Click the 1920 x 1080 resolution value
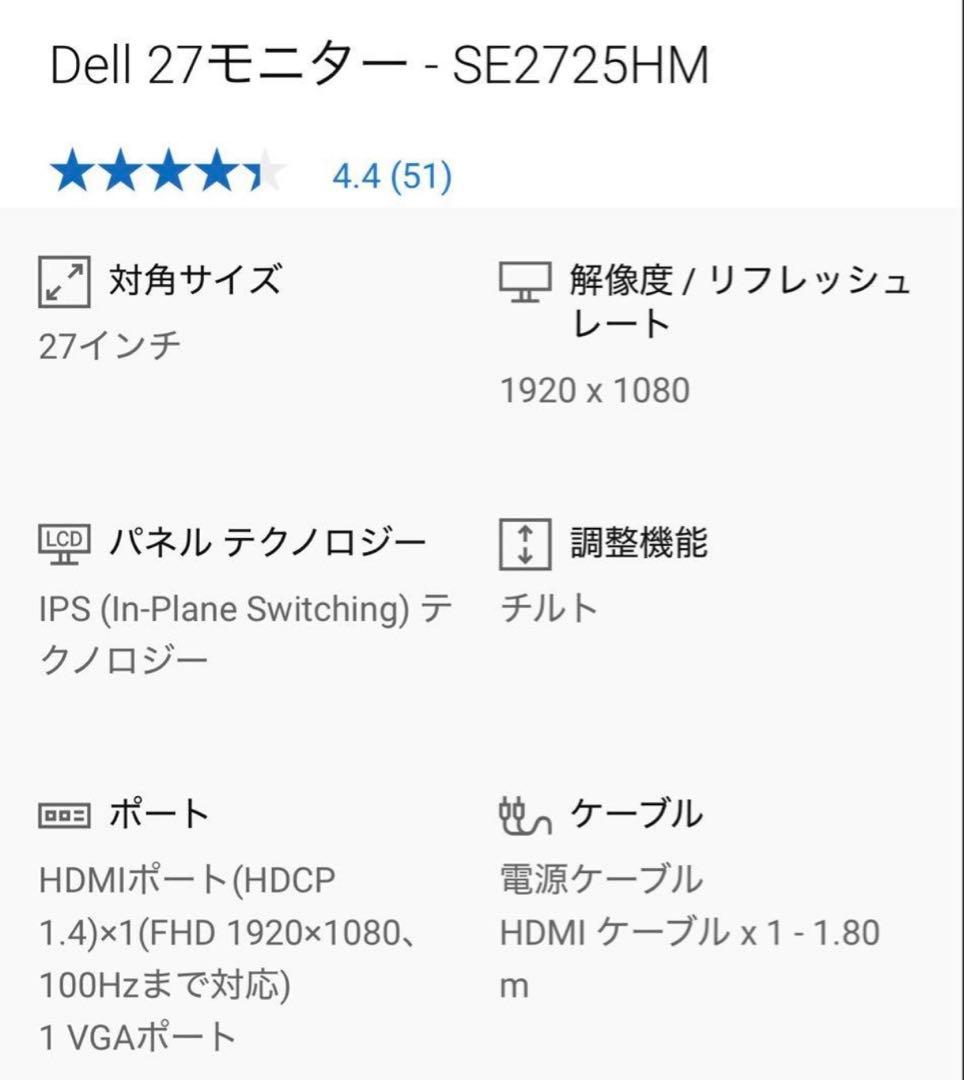Image resolution: width=964 pixels, height=1080 pixels. click(594, 390)
